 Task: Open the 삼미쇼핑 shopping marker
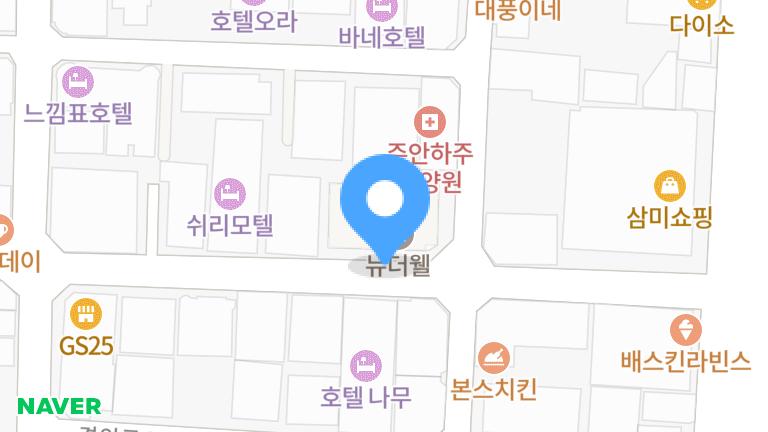click(x=669, y=185)
